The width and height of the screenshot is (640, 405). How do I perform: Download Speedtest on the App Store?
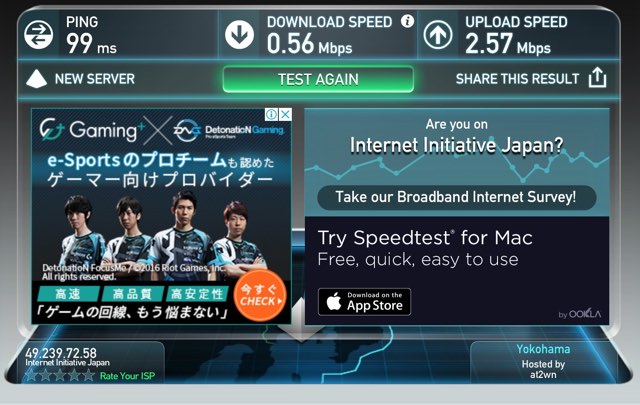coord(365,301)
